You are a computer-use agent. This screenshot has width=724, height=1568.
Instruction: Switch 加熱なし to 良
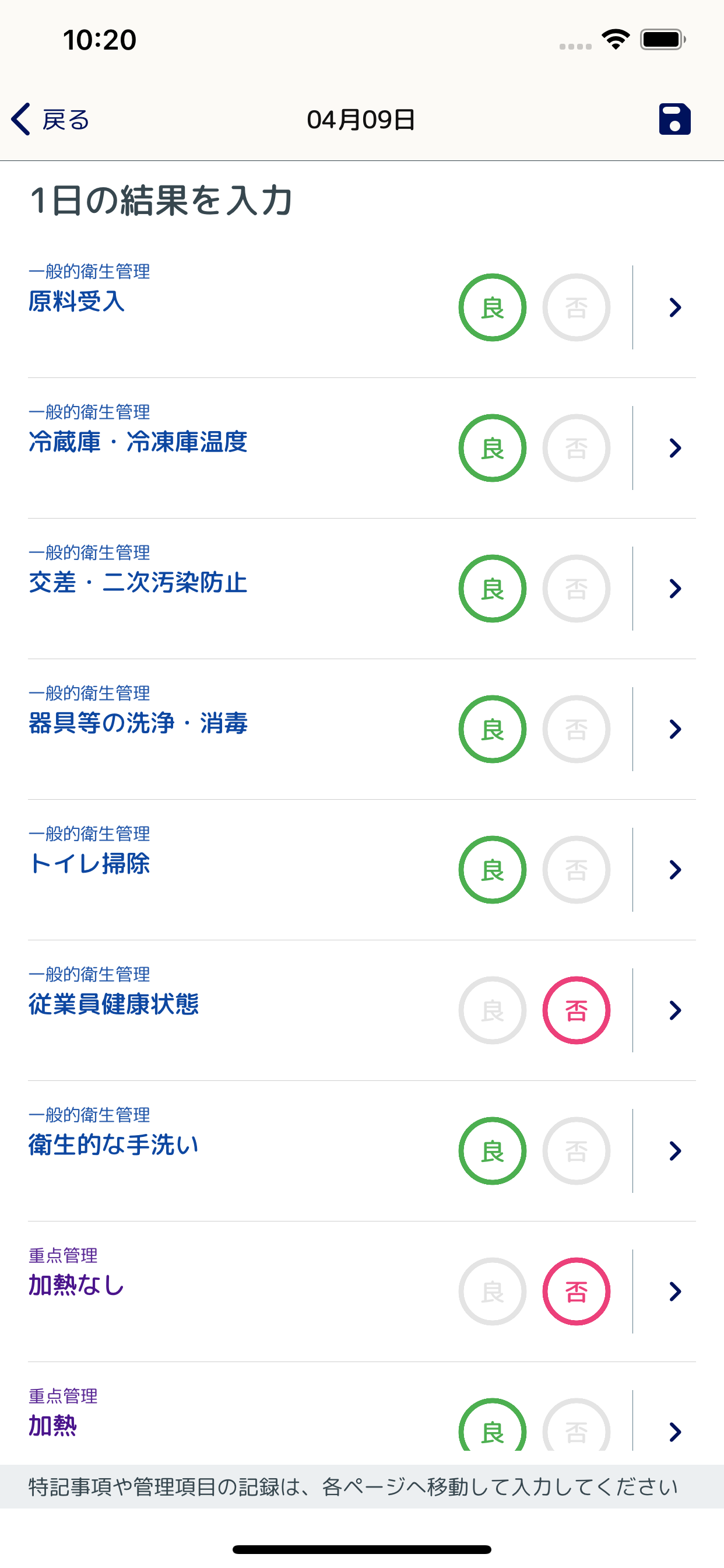coord(492,1291)
